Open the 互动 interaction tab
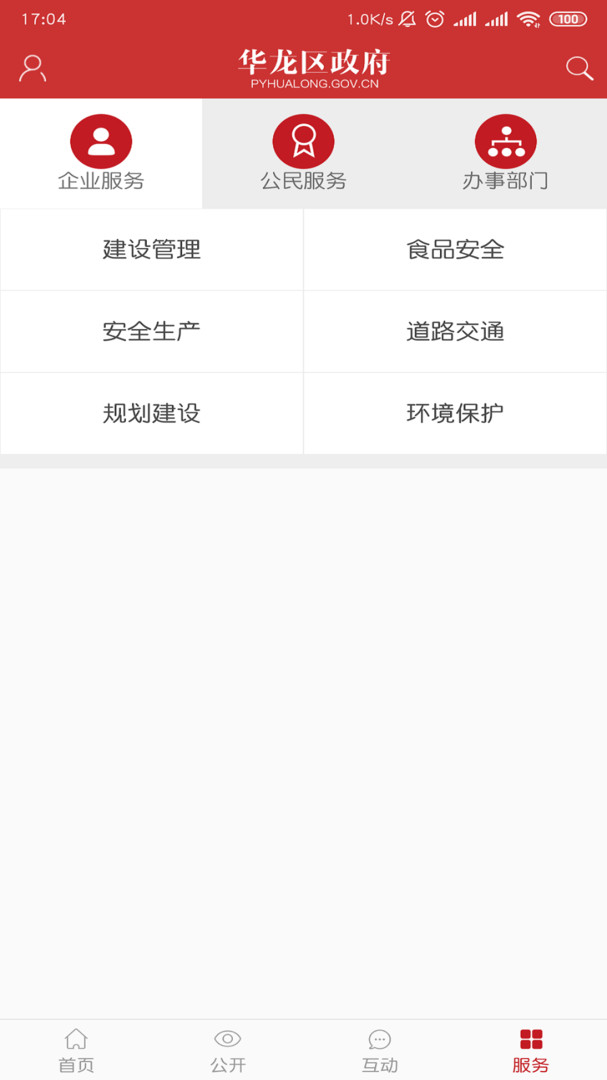The image size is (607, 1080). (380, 1050)
